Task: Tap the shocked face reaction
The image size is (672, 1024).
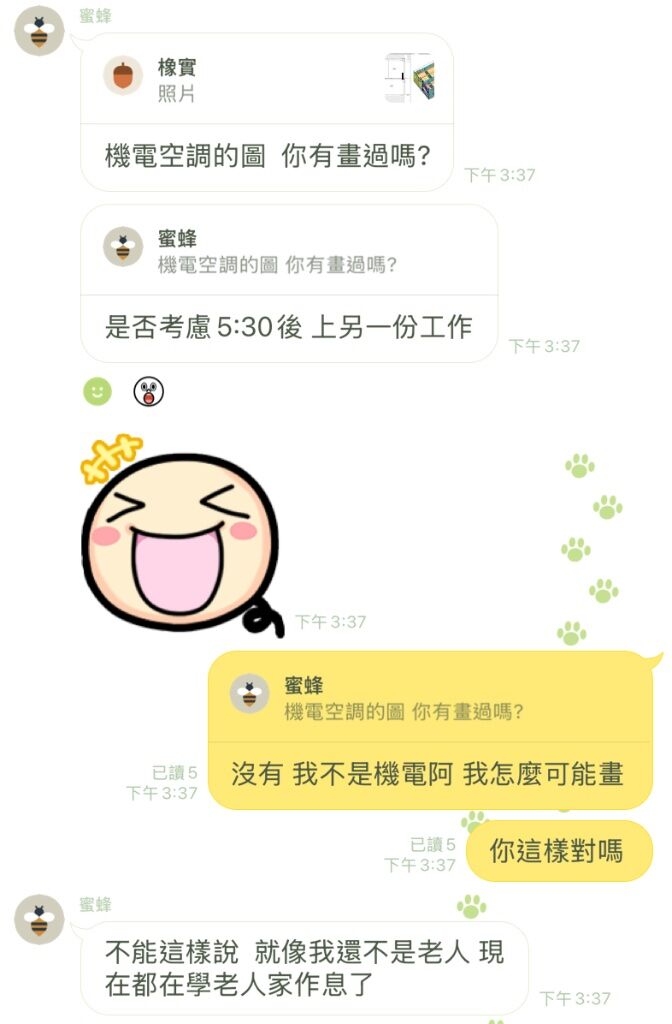Action: point(148,392)
